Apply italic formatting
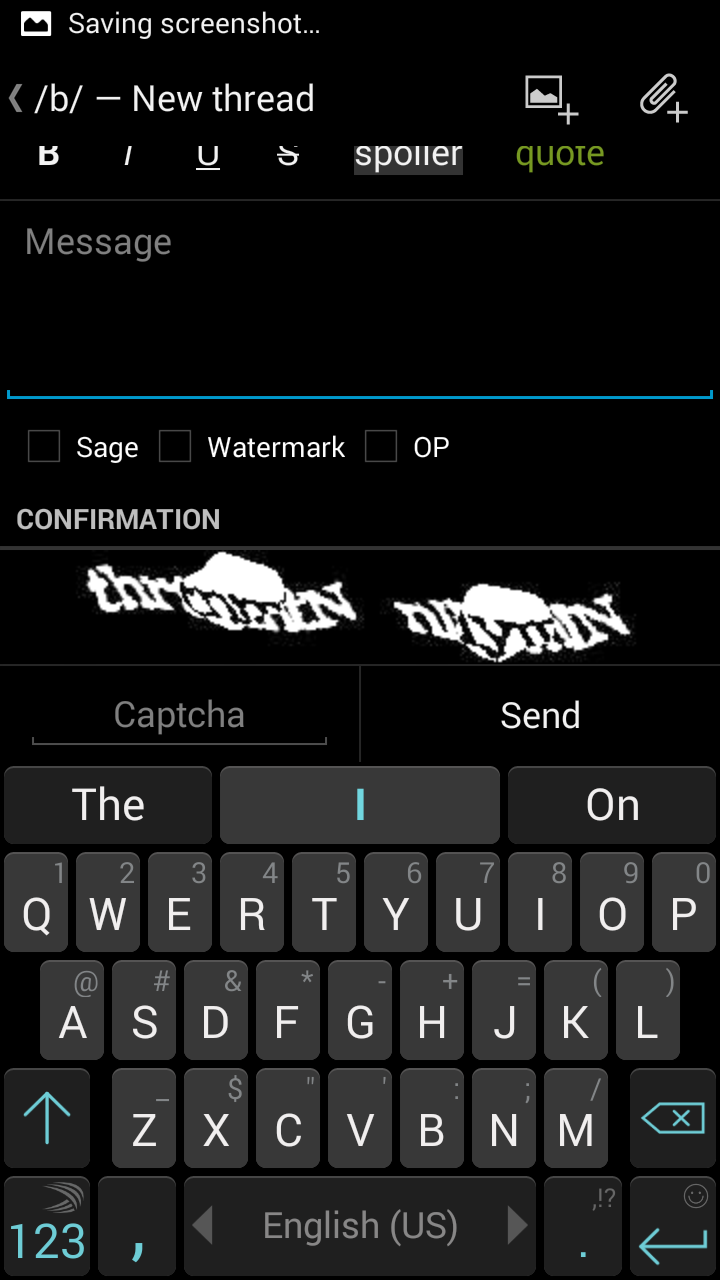The width and height of the screenshot is (720, 1280). pos(128,155)
